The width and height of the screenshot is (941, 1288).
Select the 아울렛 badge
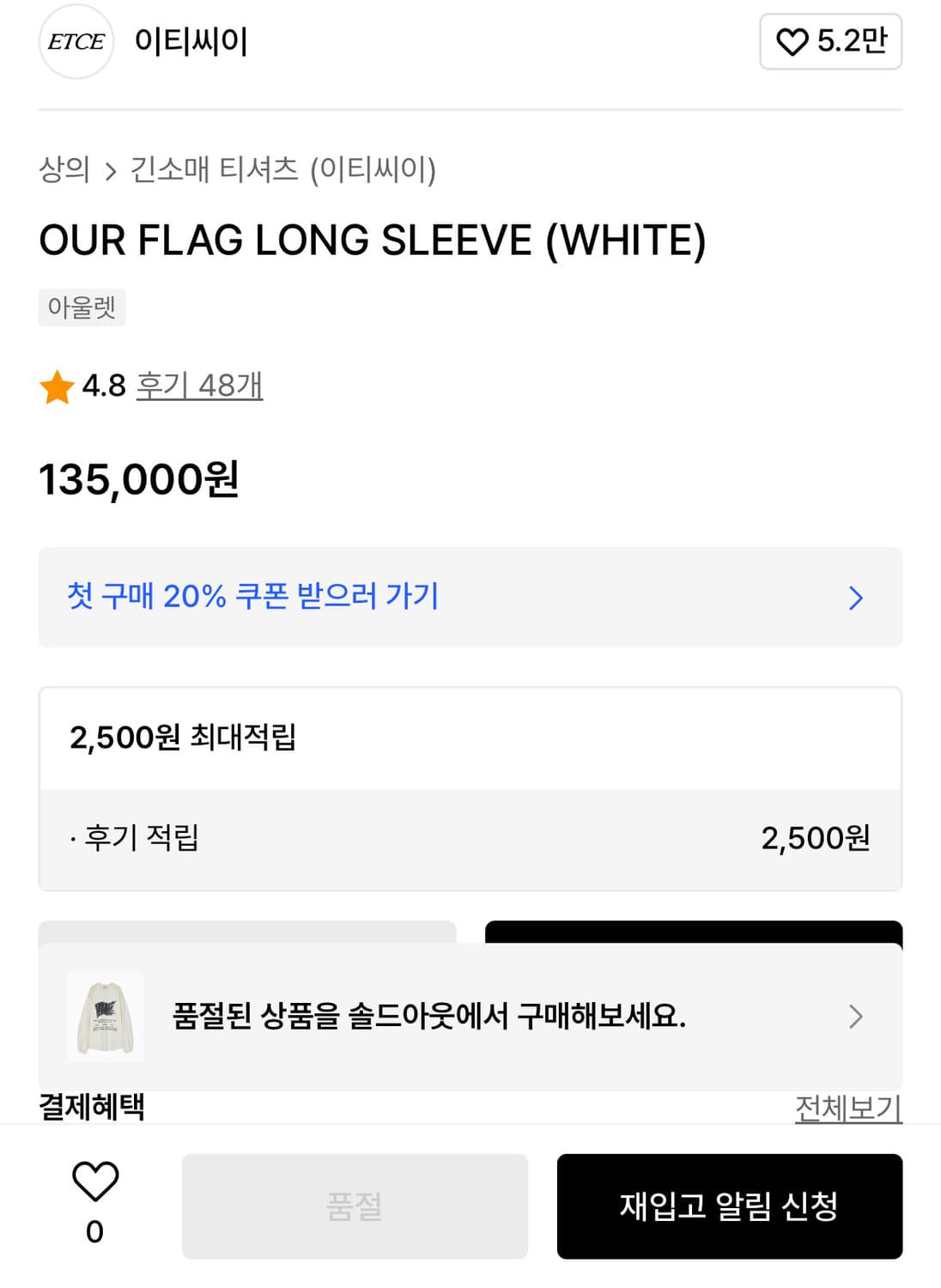(x=82, y=307)
